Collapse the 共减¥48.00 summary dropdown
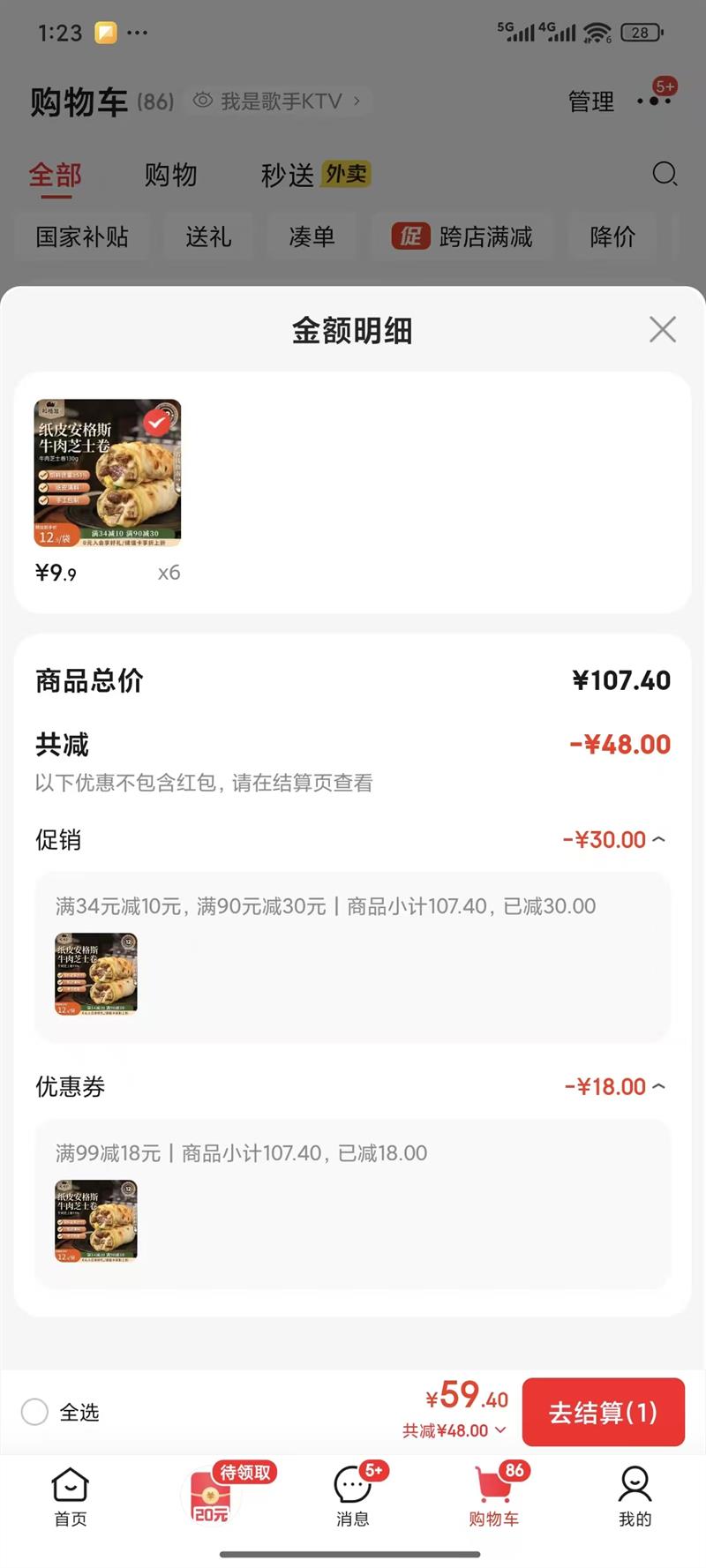706x1568 pixels. pos(455,1430)
